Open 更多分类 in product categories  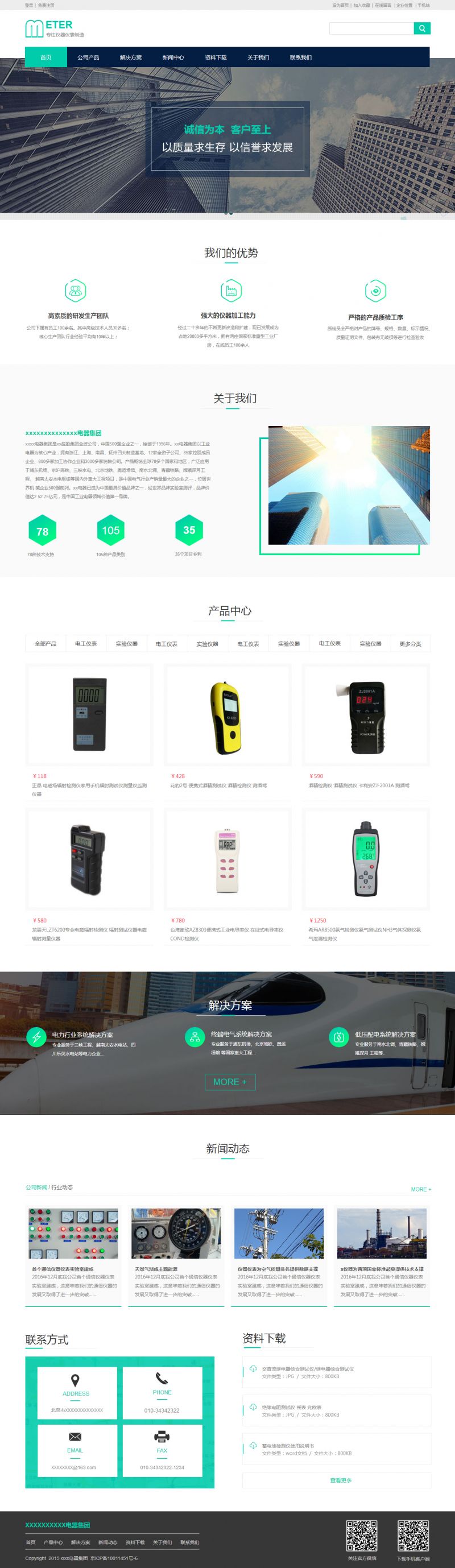[410, 643]
